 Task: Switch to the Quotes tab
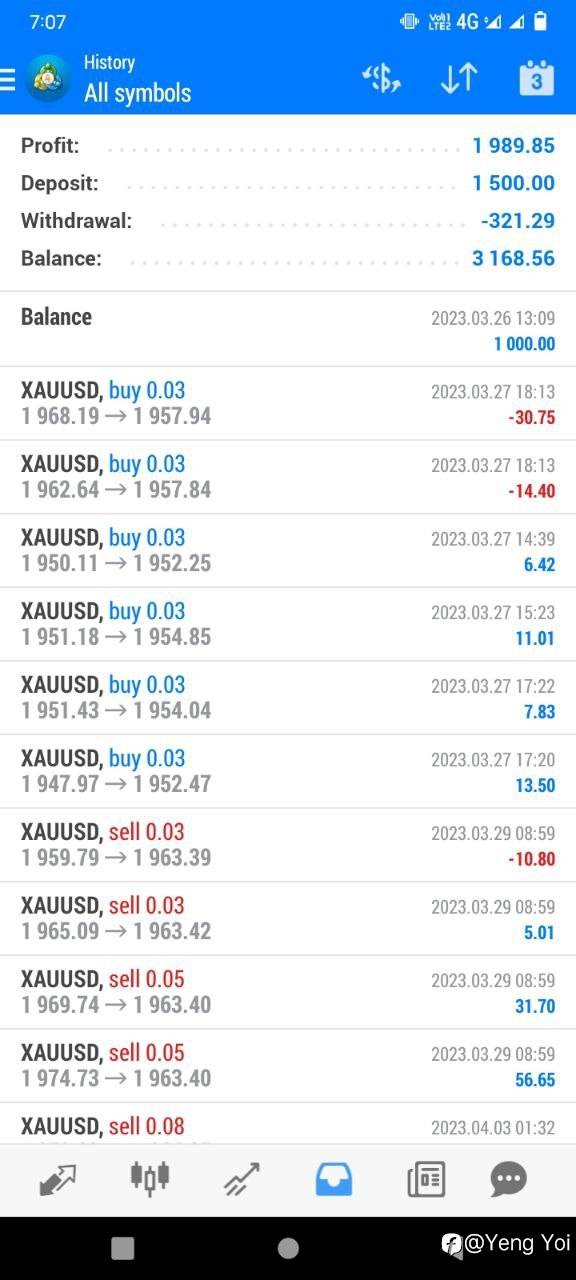pos(57,1180)
